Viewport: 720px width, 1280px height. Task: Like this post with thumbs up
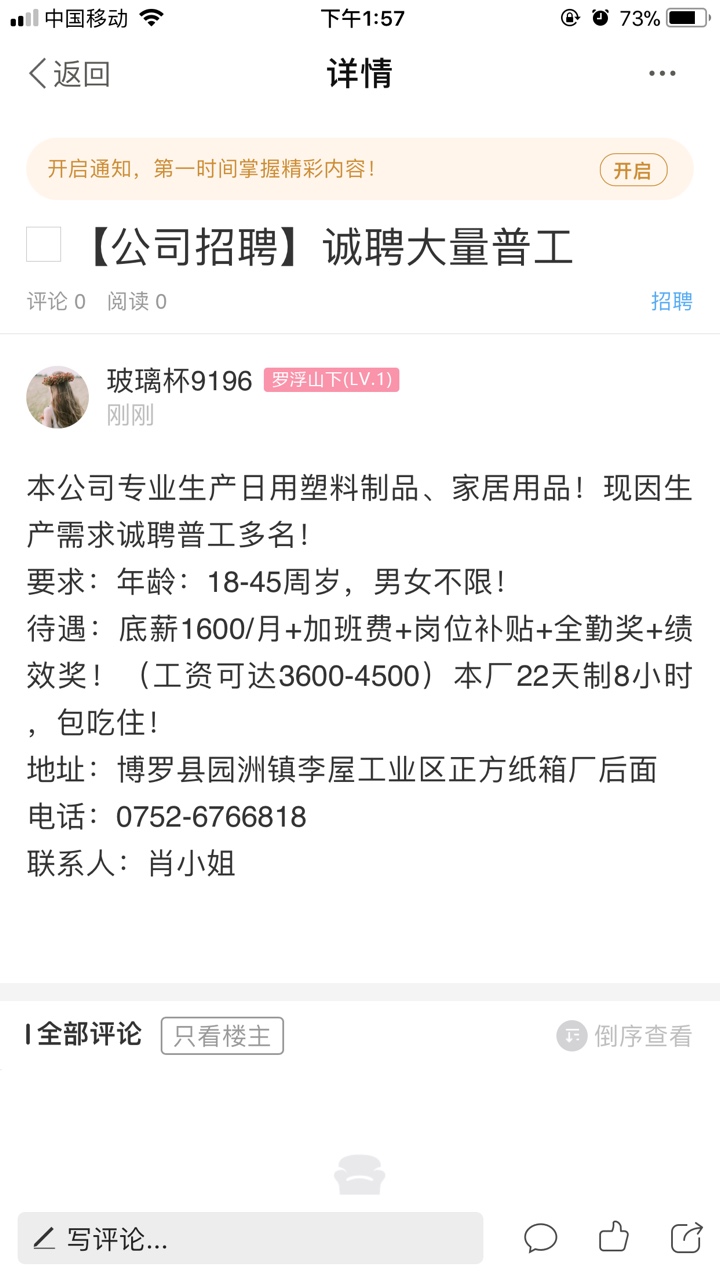(x=613, y=1238)
